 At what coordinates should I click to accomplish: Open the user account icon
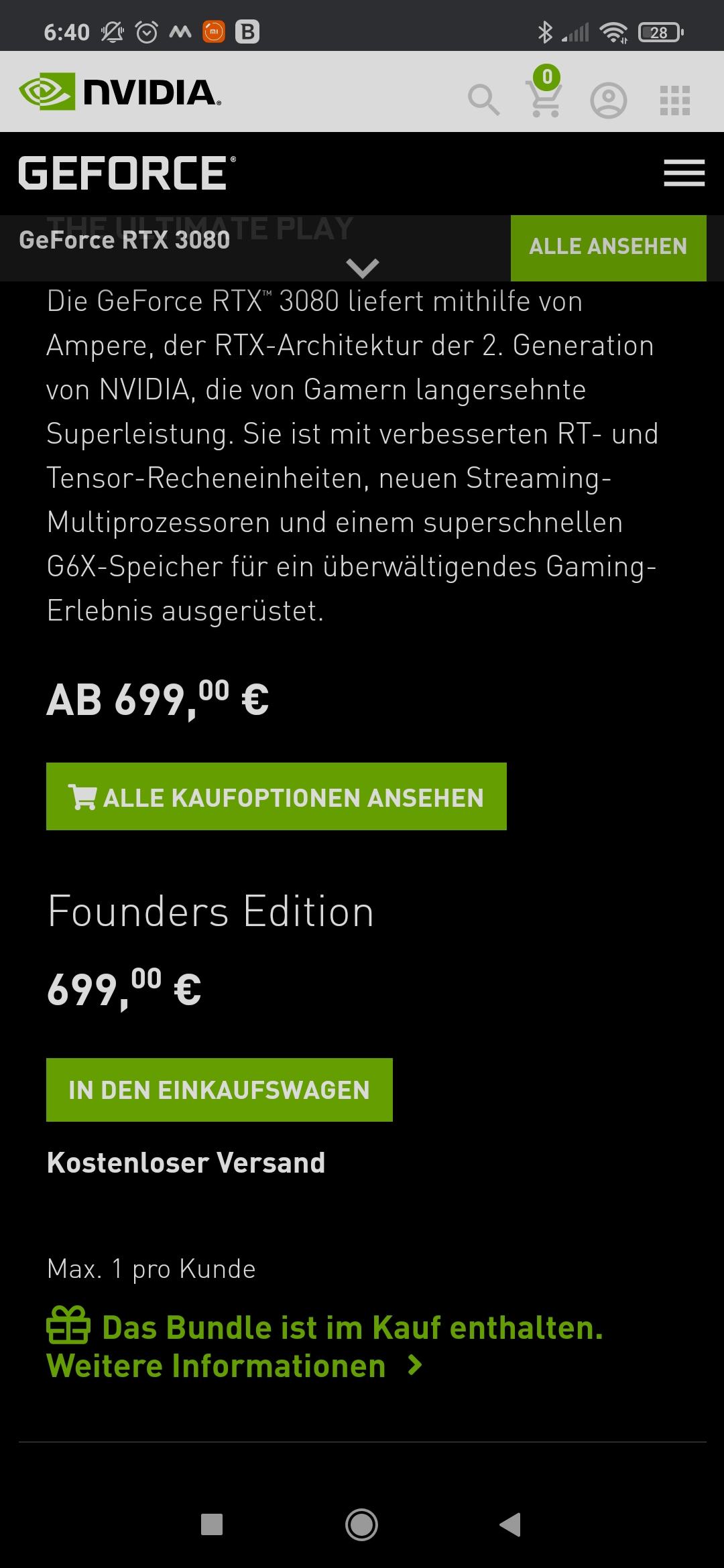pyautogui.click(x=608, y=101)
